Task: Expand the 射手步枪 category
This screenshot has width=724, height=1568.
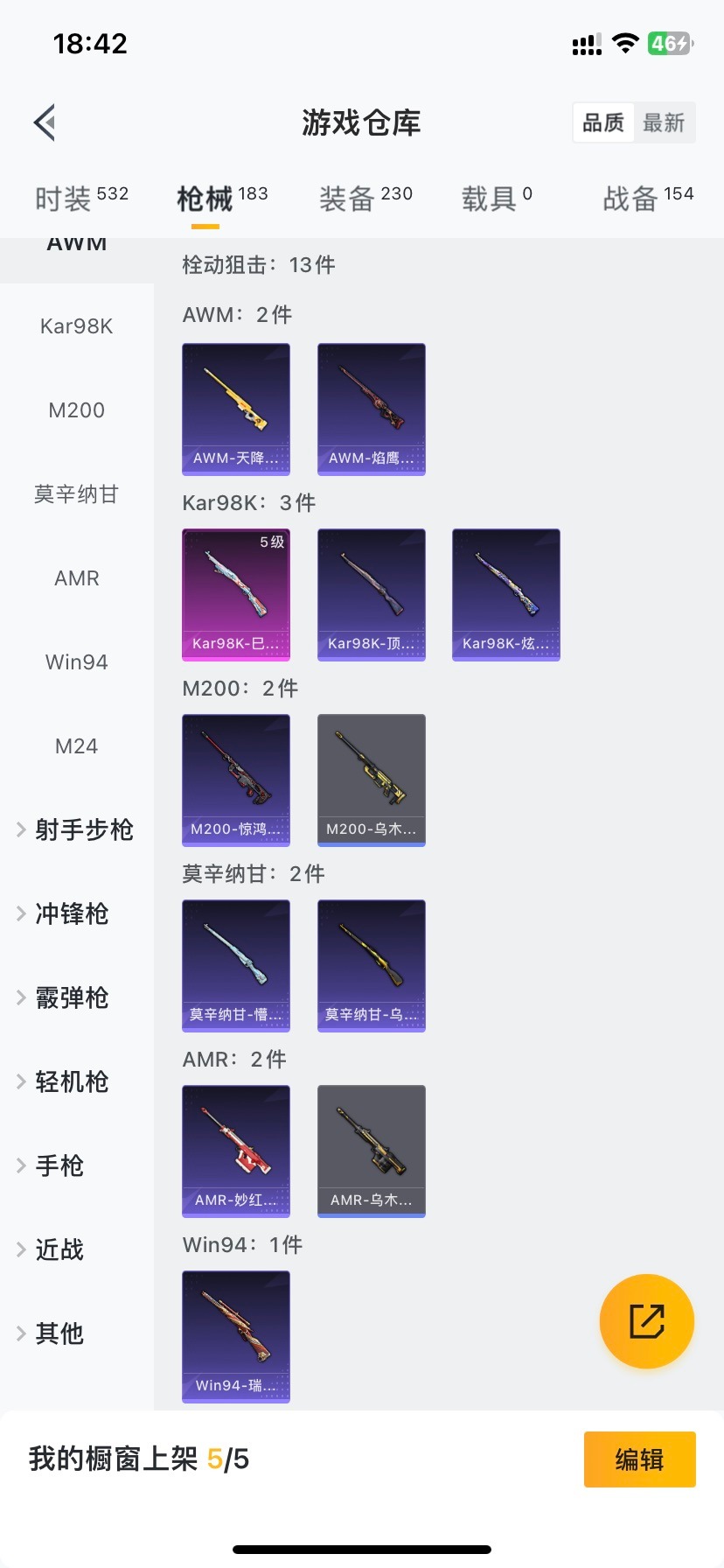Action: (77, 829)
